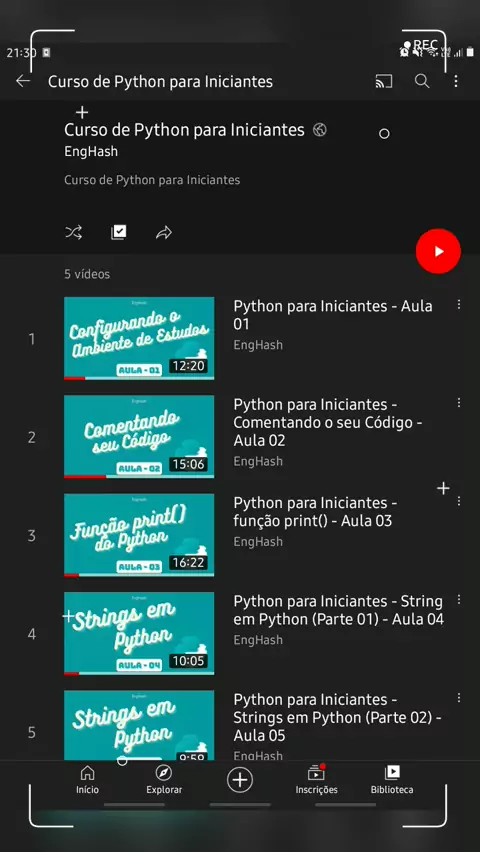
Task: Tap the create plus button
Action: [x=240, y=780]
